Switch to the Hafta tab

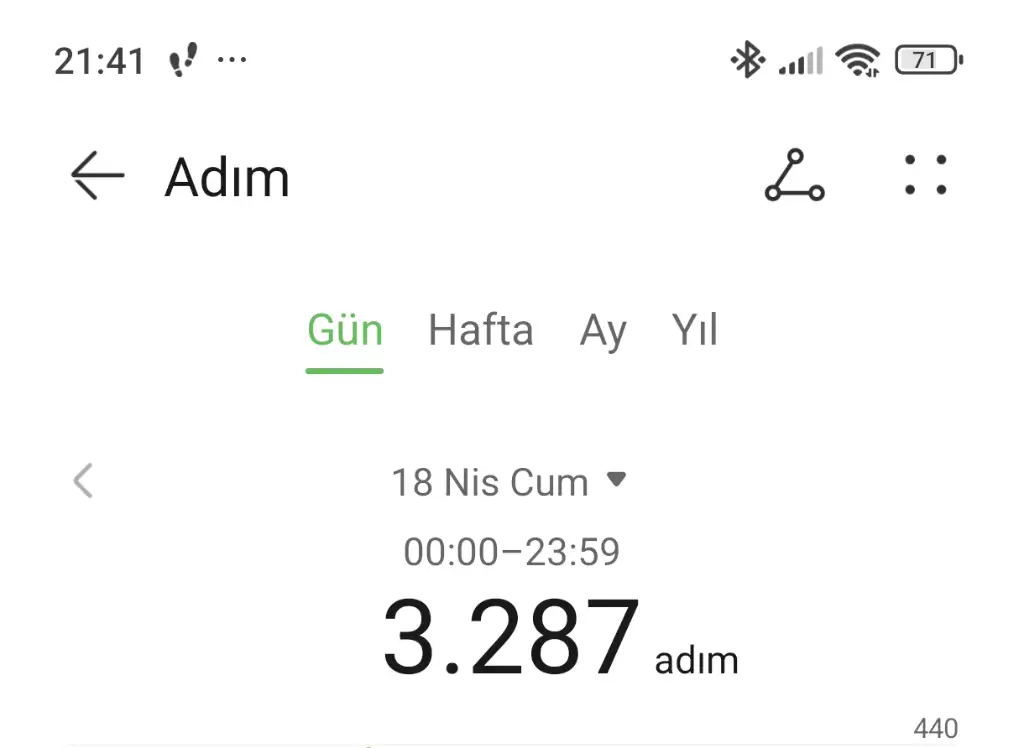(480, 331)
